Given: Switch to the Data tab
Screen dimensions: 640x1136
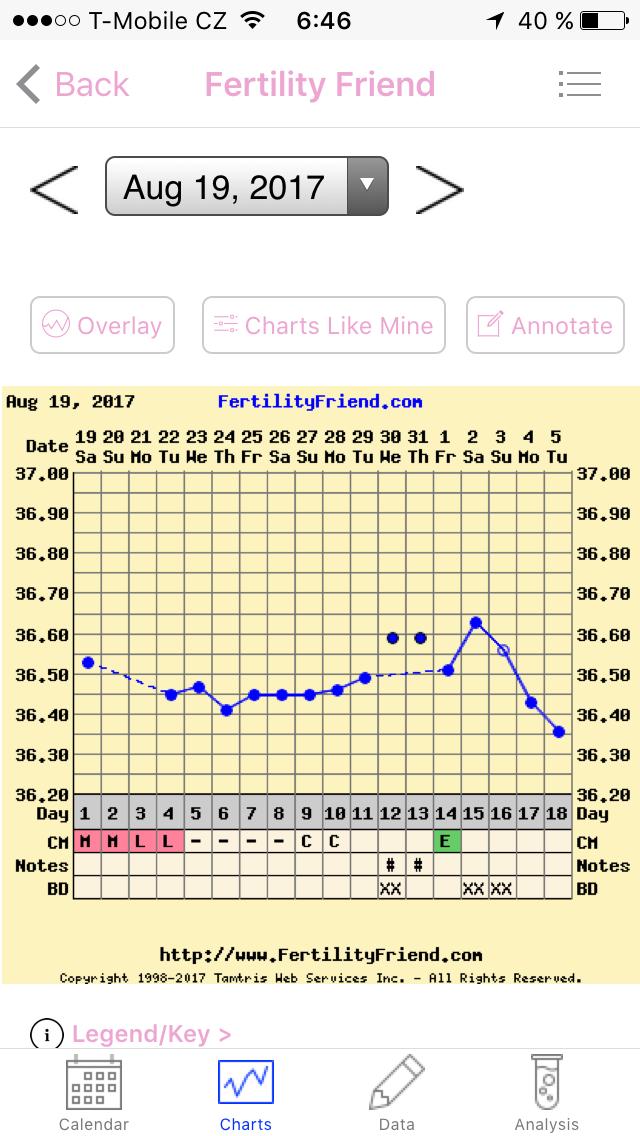Looking at the screenshot, I should (397, 1095).
